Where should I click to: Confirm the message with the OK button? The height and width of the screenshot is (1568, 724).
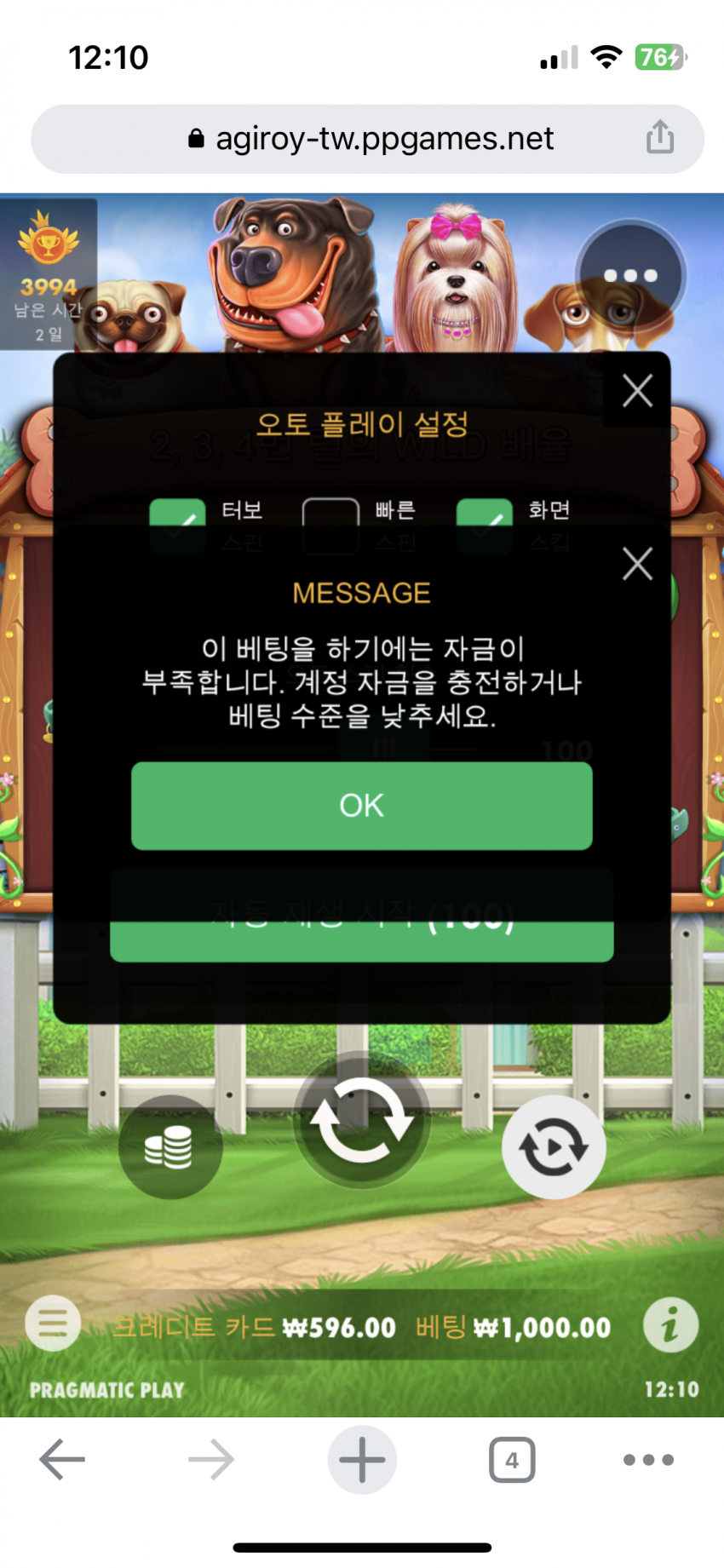pos(361,805)
